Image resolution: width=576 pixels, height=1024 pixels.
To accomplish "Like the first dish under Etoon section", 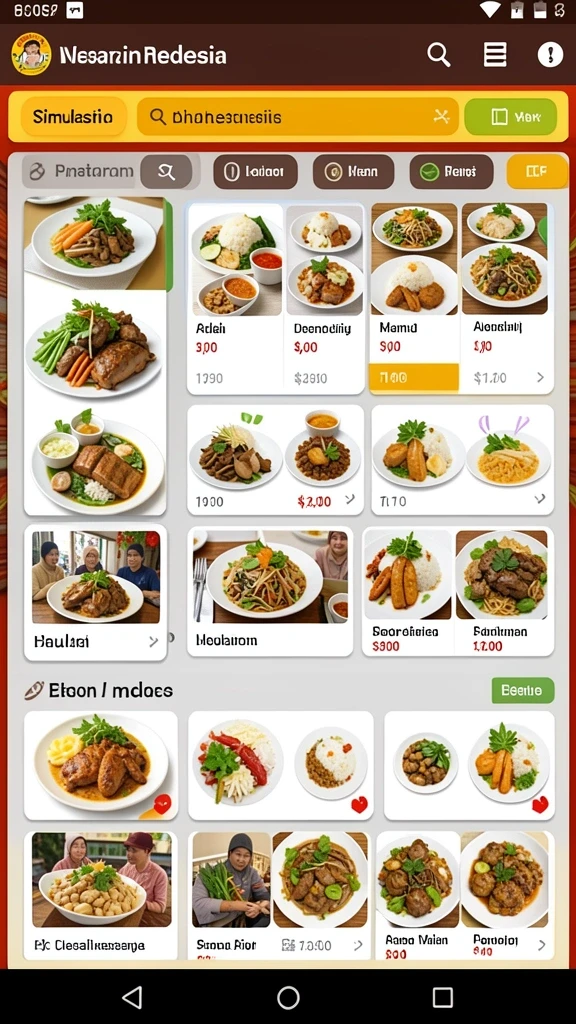I will click(x=163, y=803).
